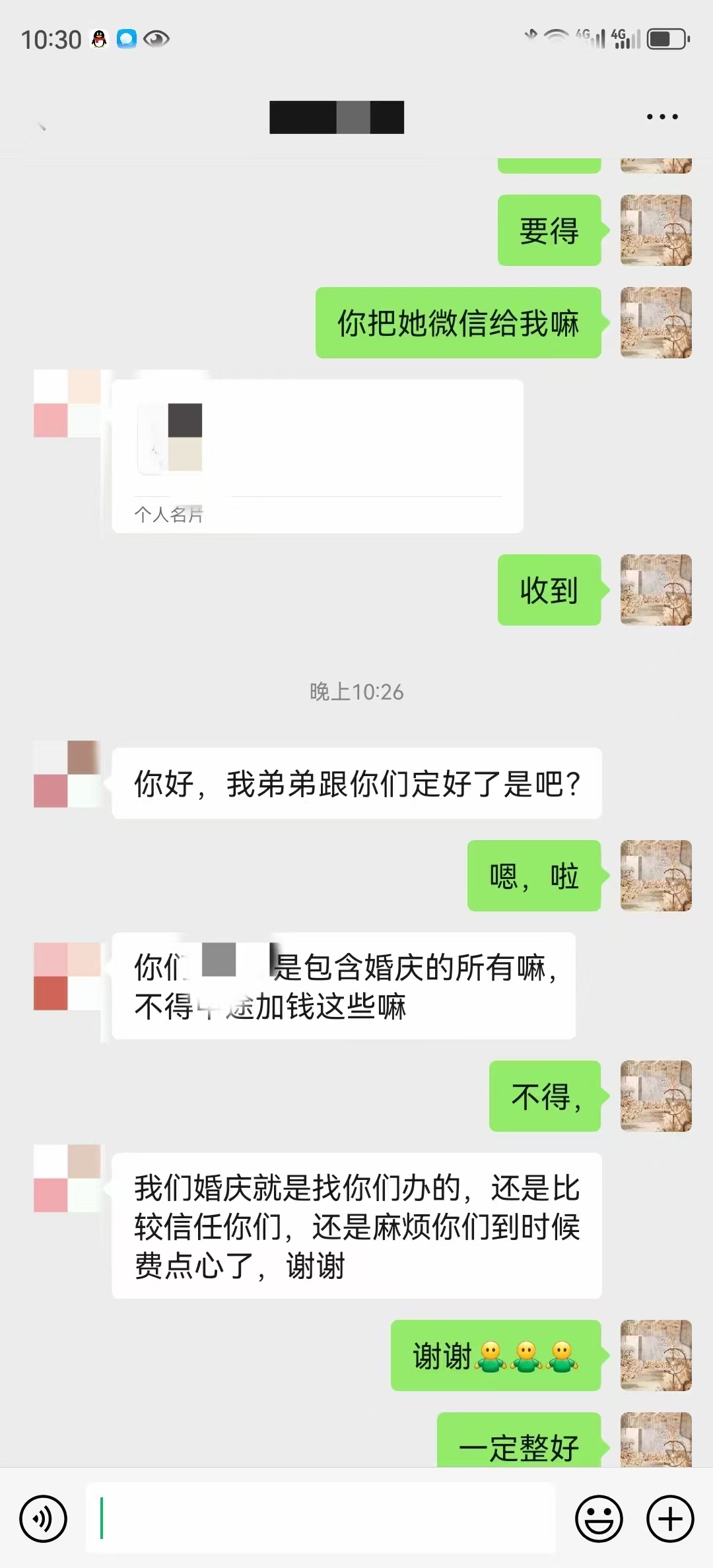This screenshot has height=1568, width=713.
Task: Switch to voice message input
Action: tap(44, 1519)
